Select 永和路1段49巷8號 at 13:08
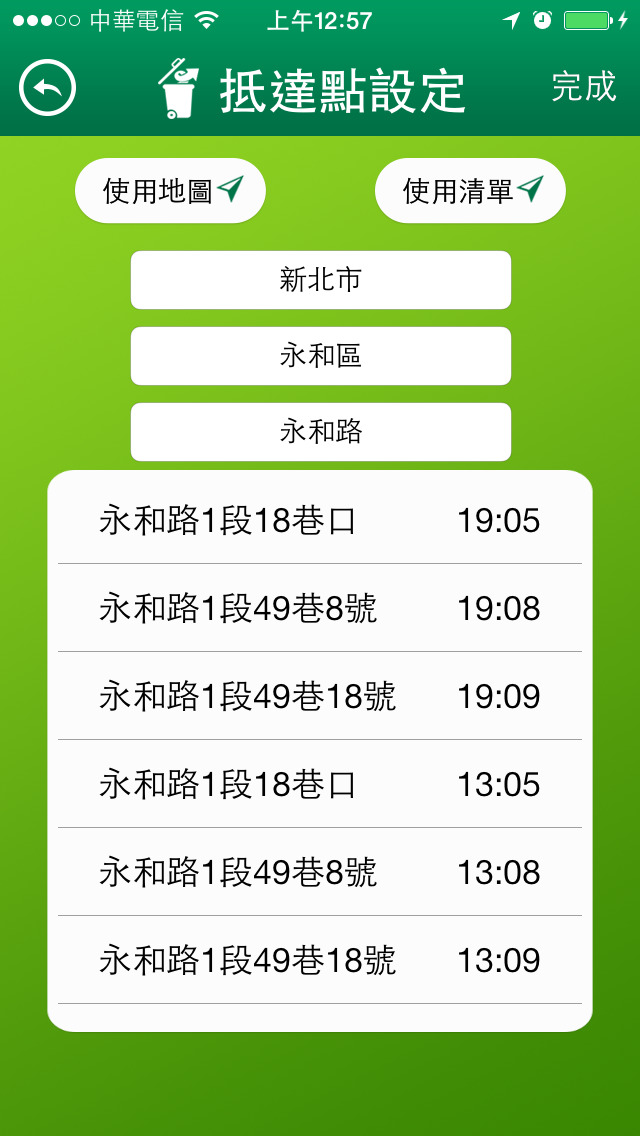 [320, 872]
